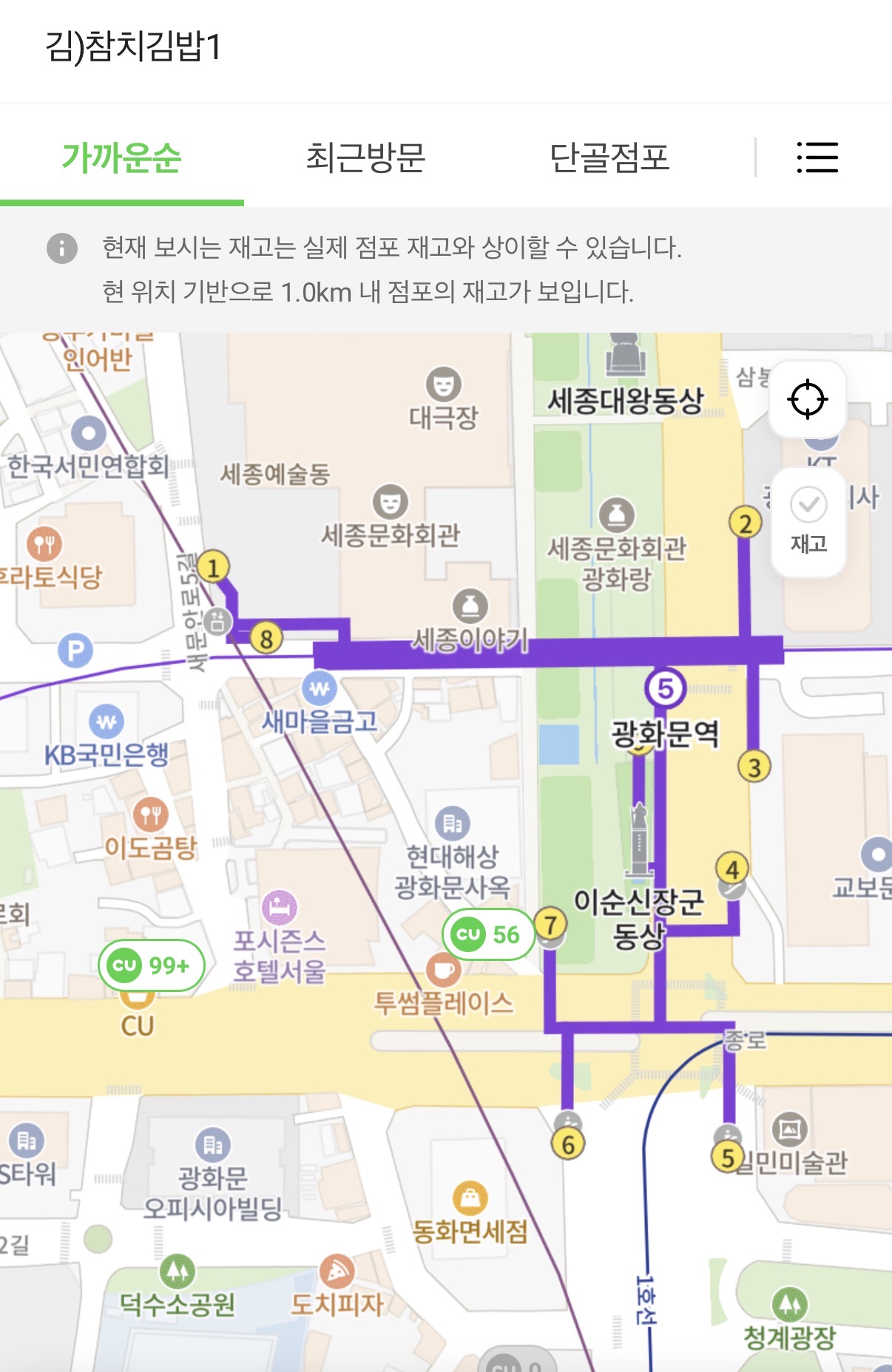
Task: Expand the CU 56 store cluster
Action: (488, 934)
